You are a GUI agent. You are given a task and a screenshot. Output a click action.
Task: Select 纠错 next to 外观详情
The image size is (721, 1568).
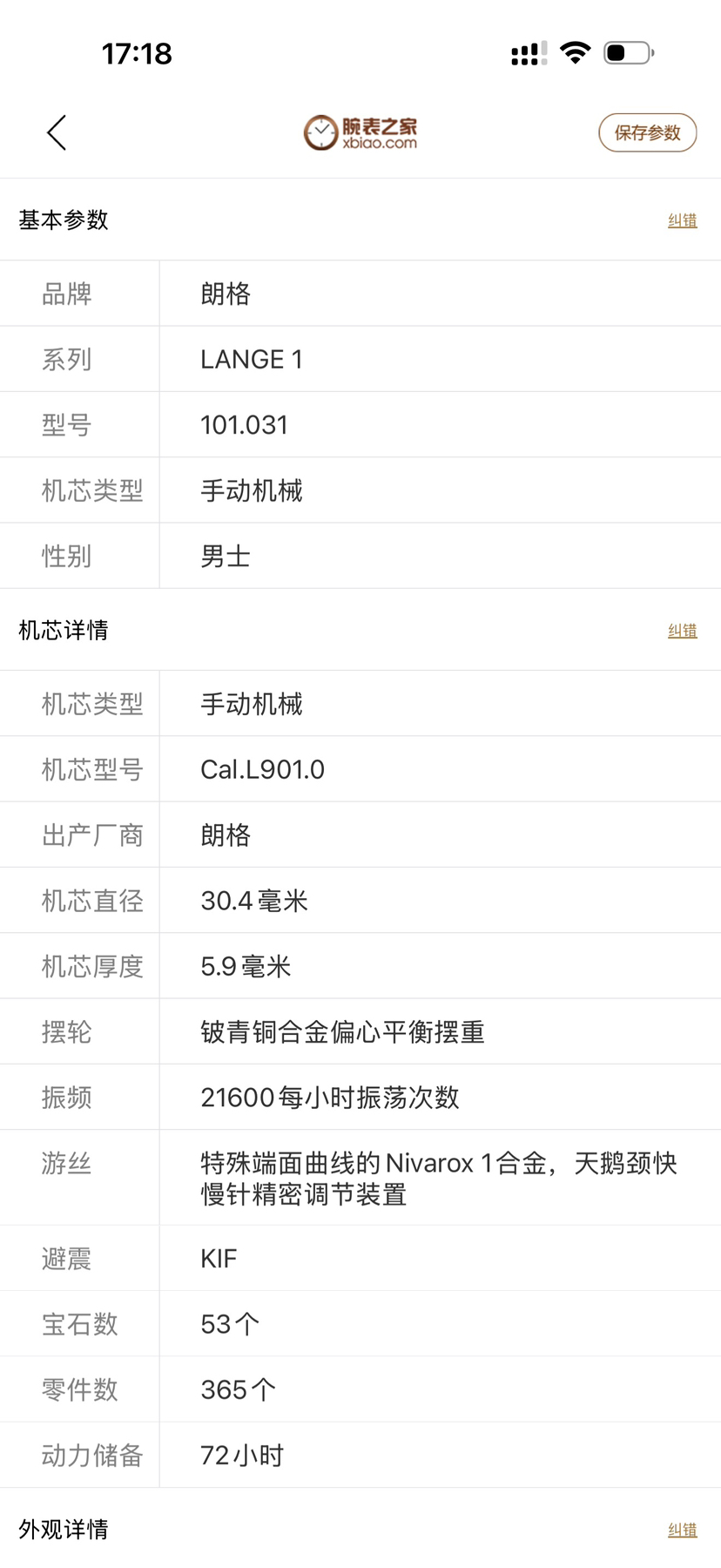click(x=682, y=1530)
